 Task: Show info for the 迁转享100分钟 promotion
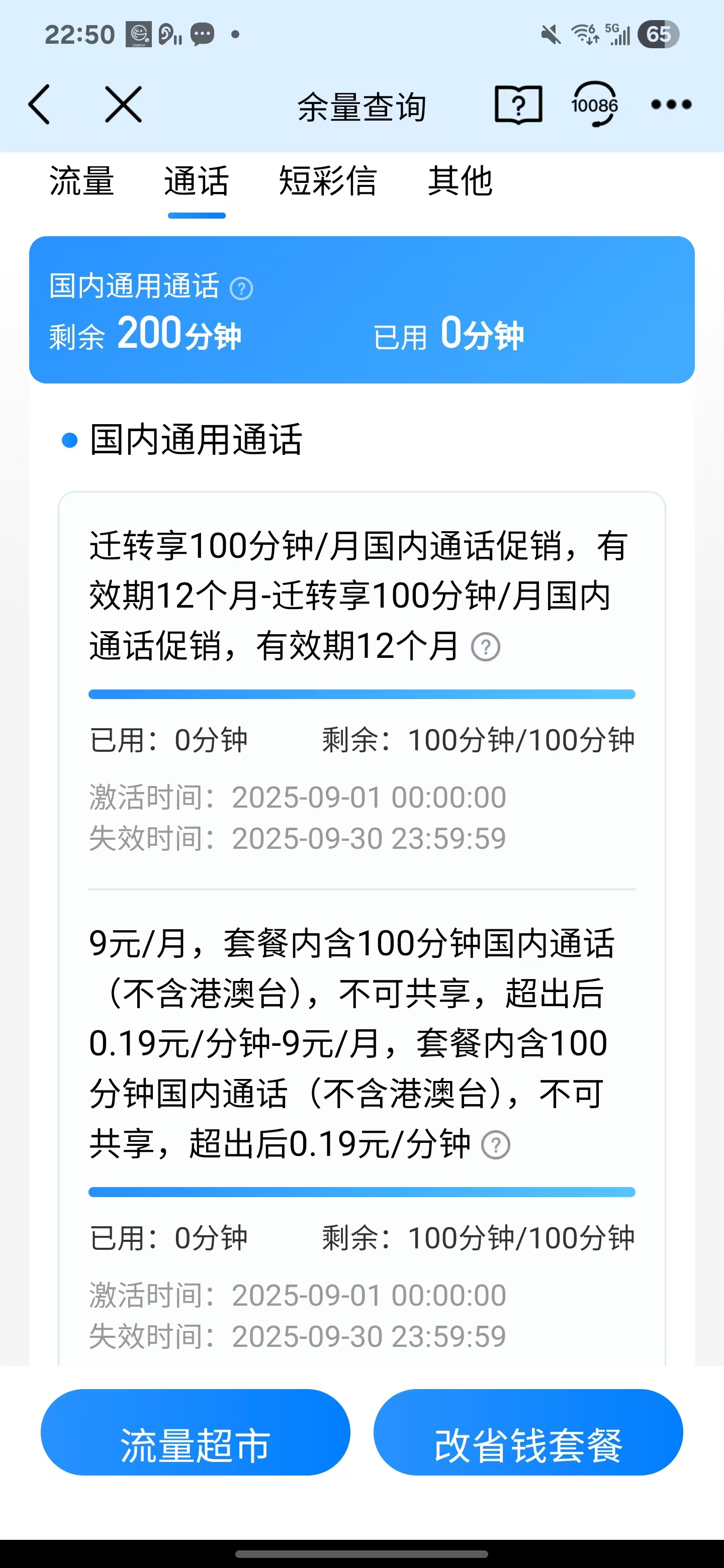click(486, 647)
